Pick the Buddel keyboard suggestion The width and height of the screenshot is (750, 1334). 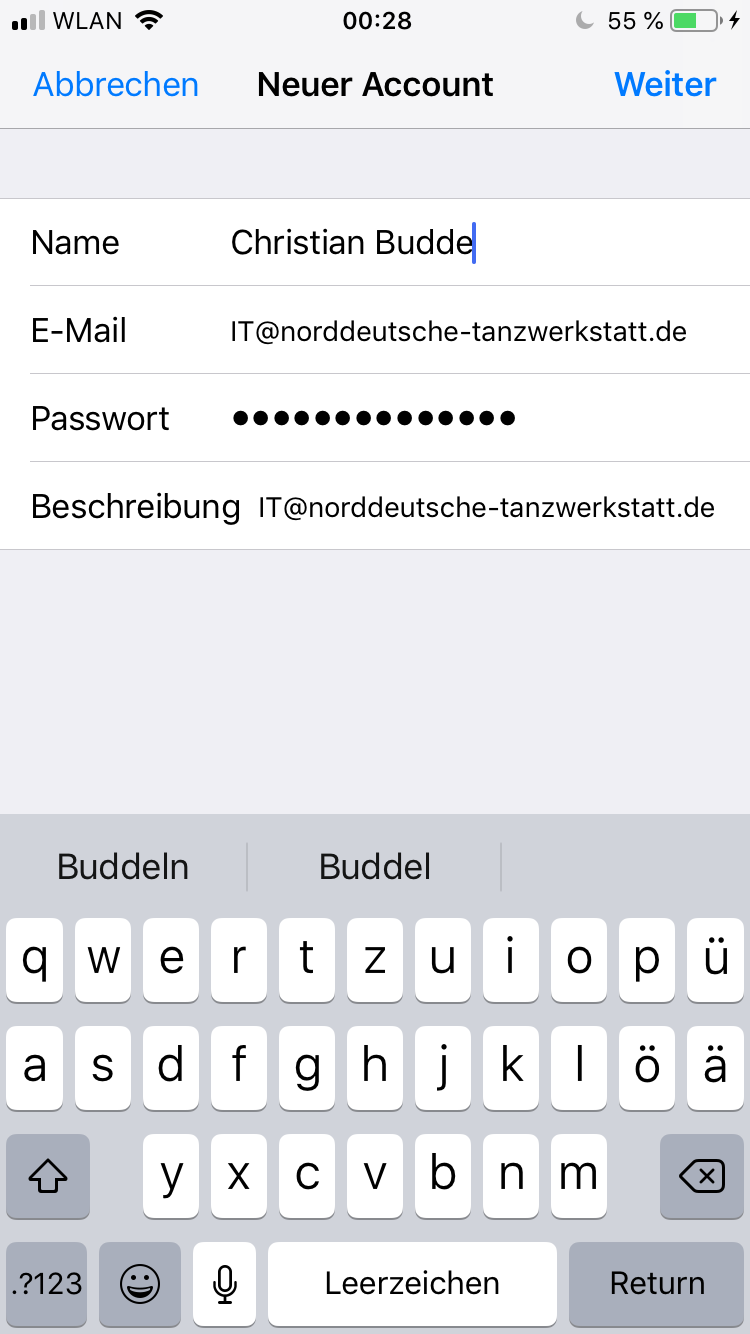pos(375,866)
